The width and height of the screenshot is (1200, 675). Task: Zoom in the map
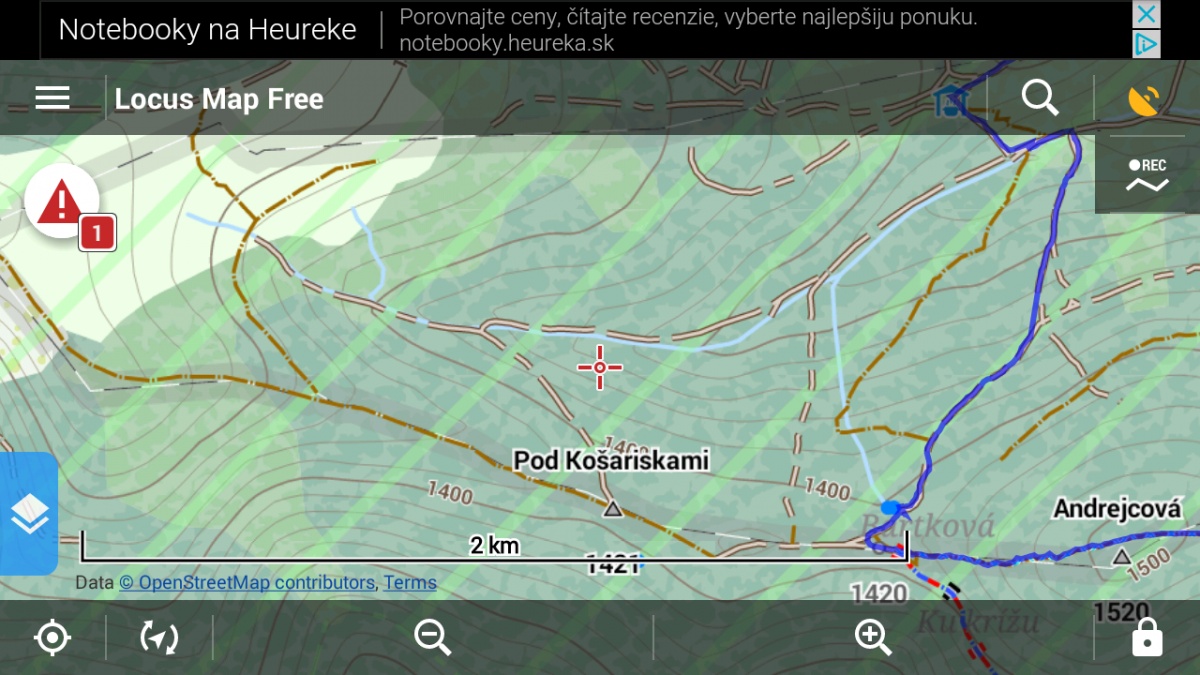[x=873, y=637]
